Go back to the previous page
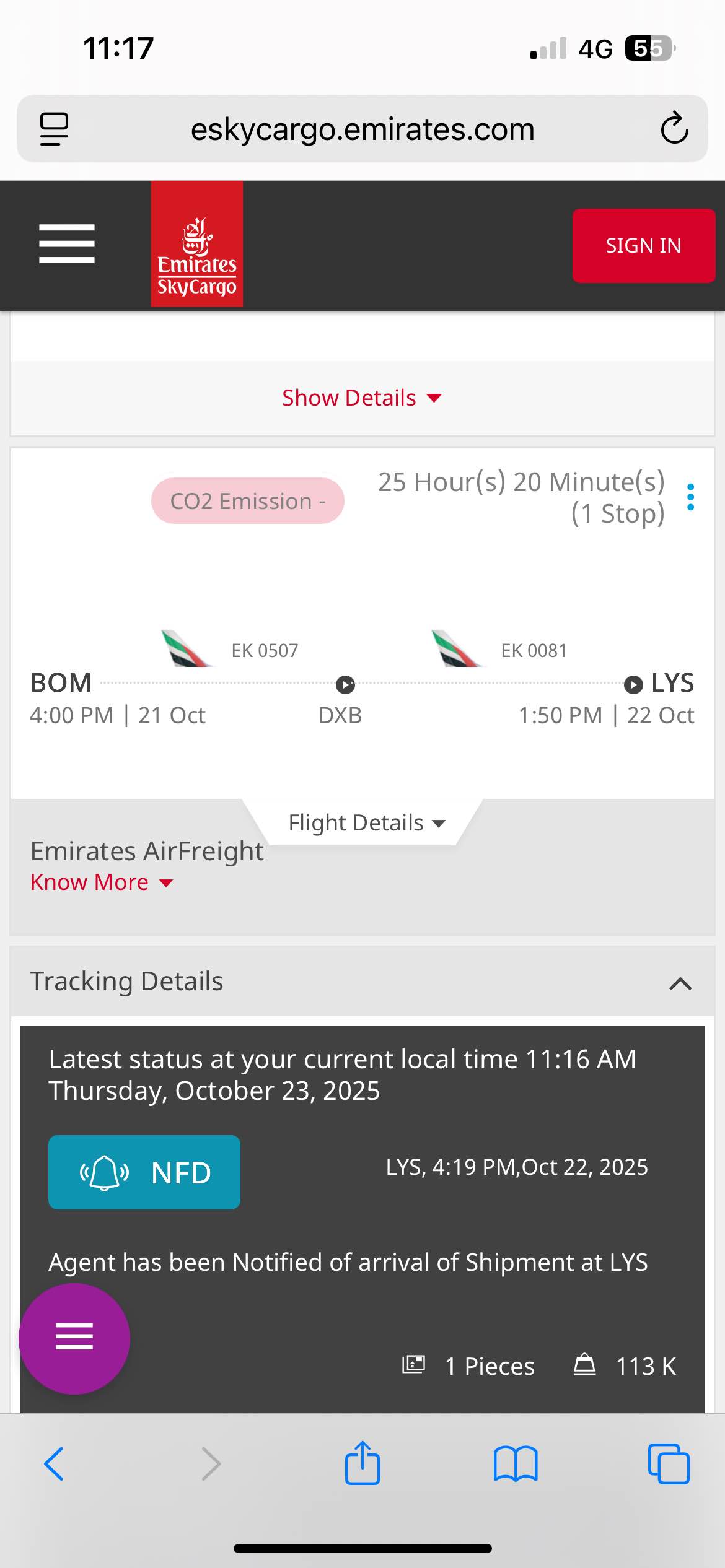 coord(54,1464)
